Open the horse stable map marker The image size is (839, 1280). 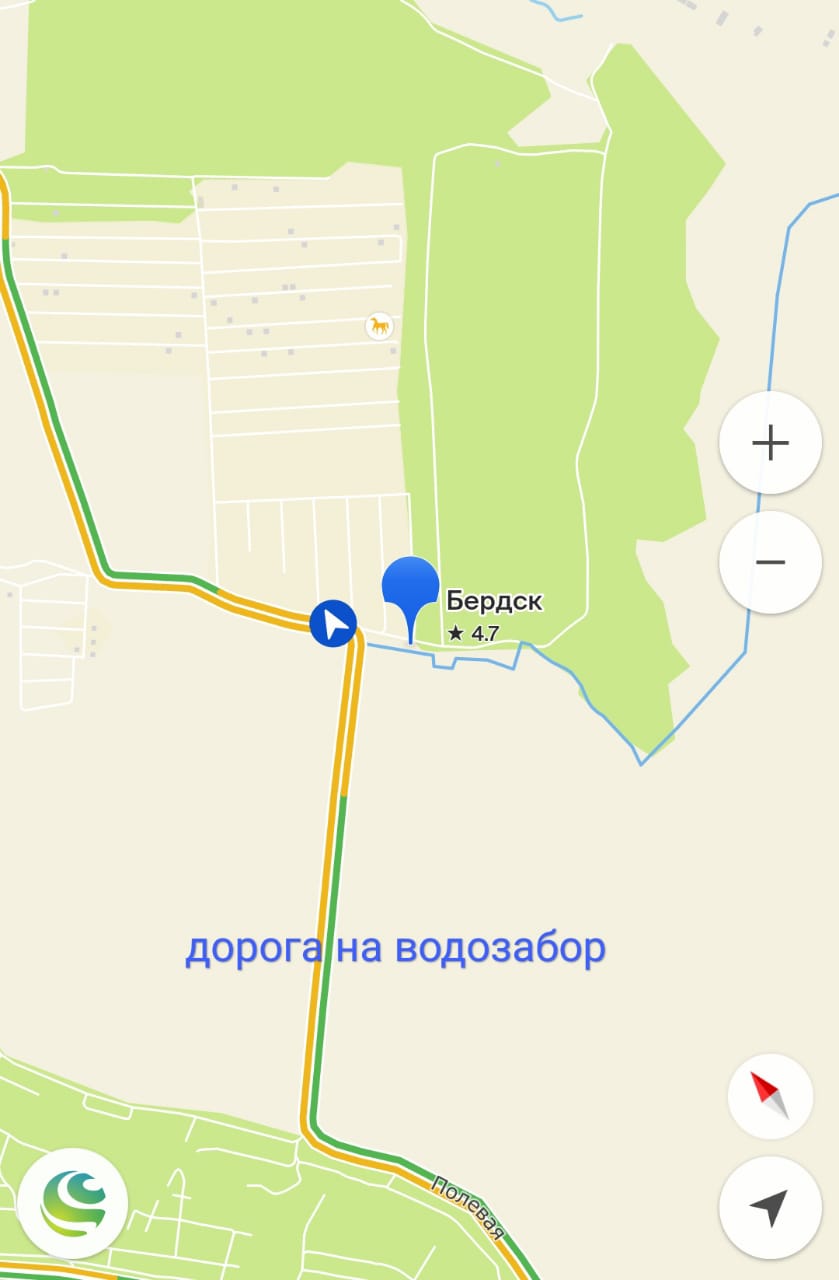click(x=379, y=326)
